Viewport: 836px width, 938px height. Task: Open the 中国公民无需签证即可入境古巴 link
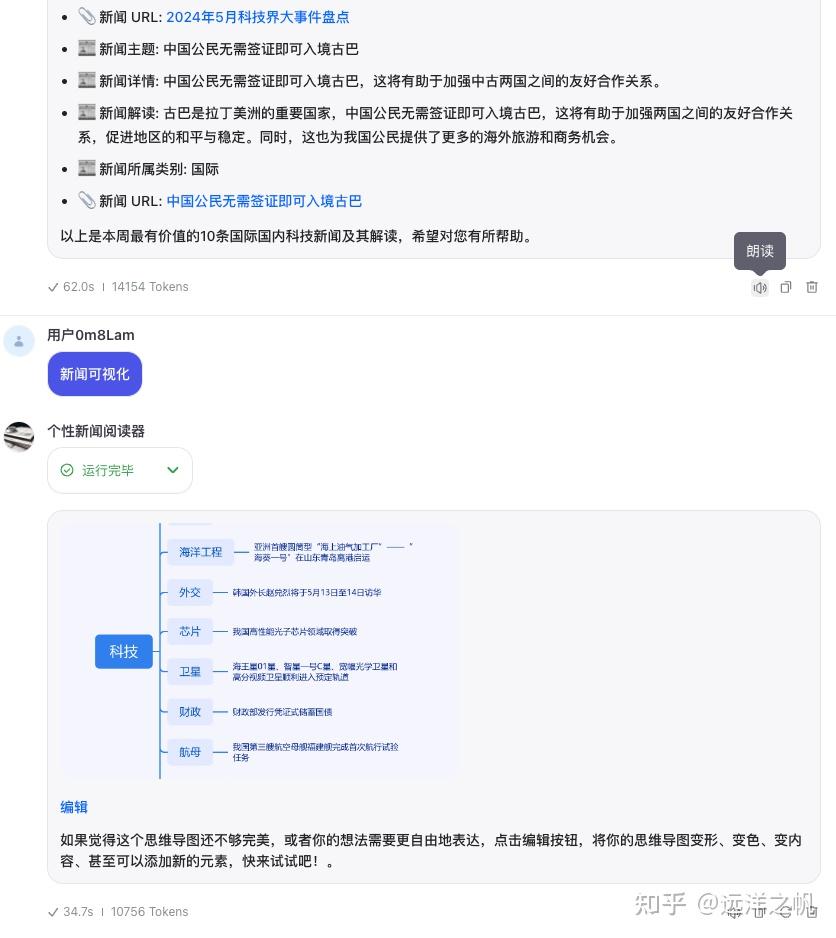[264, 201]
